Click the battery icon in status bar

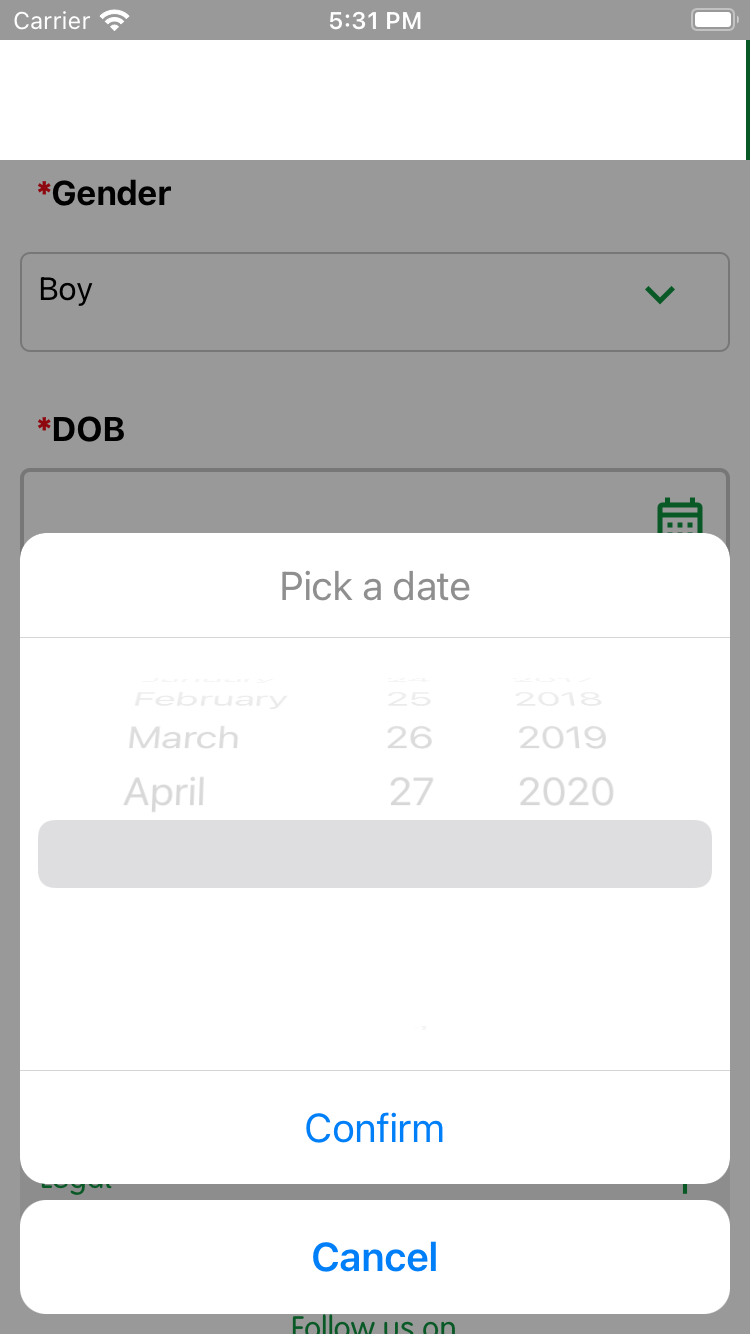pos(714,18)
